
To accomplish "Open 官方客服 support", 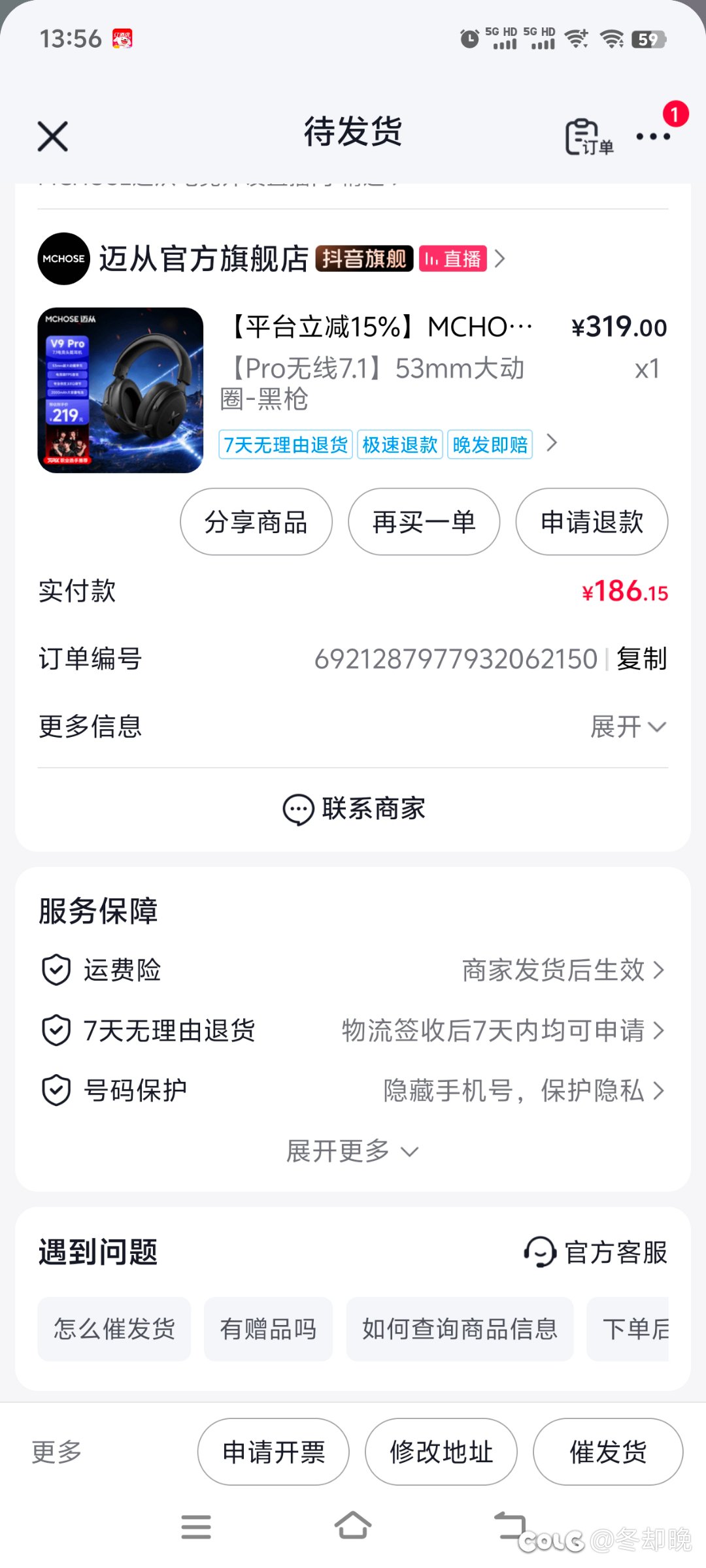I will click(596, 1252).
